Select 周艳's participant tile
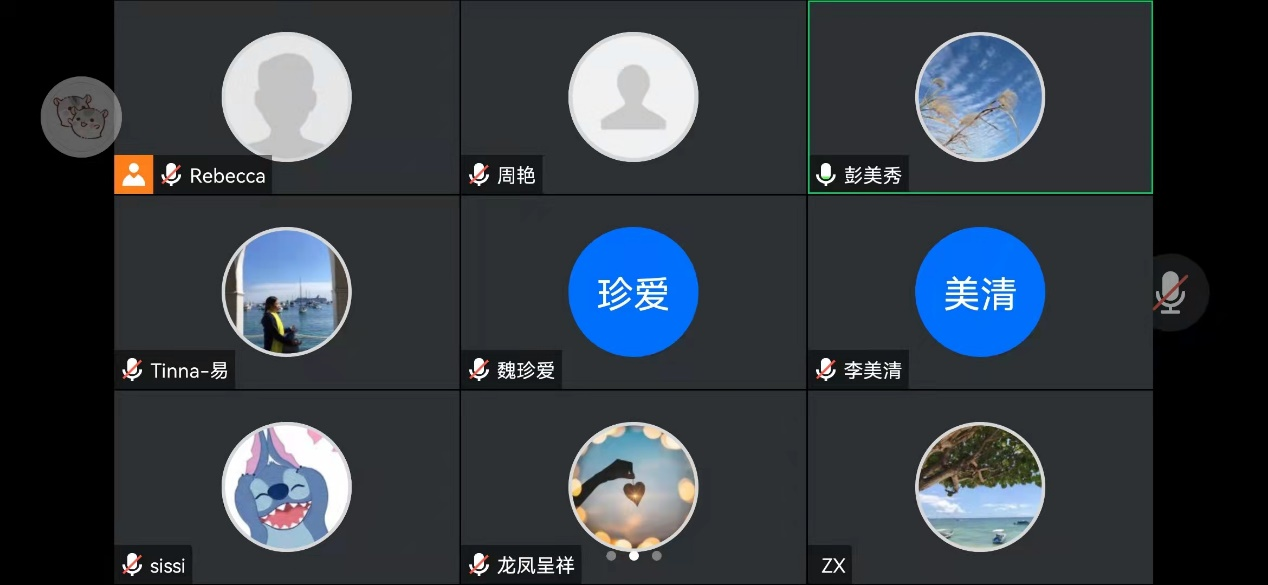The width and height of the screenshot is (1268, 585). point(633,97)
